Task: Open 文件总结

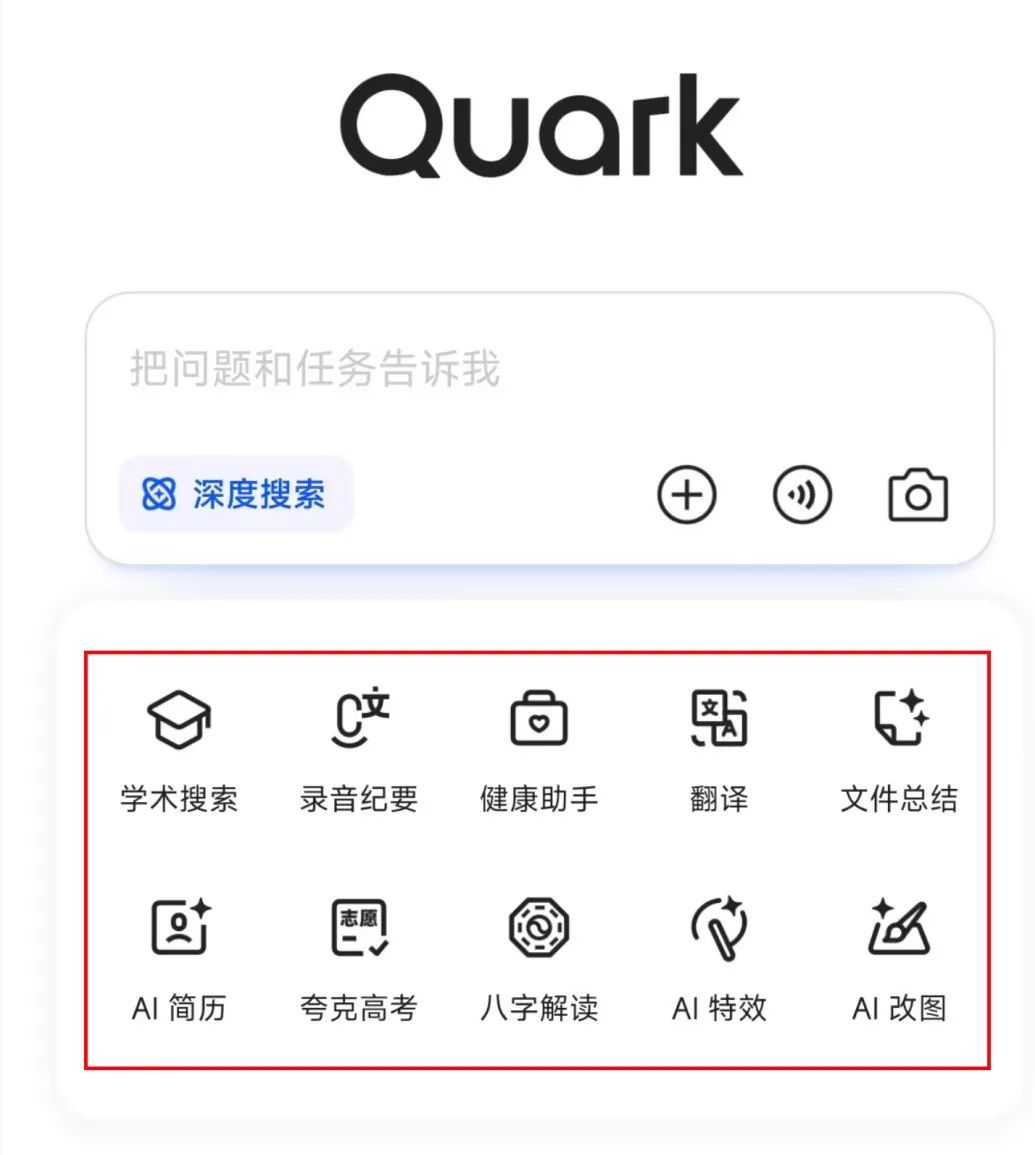Action: 898,750
